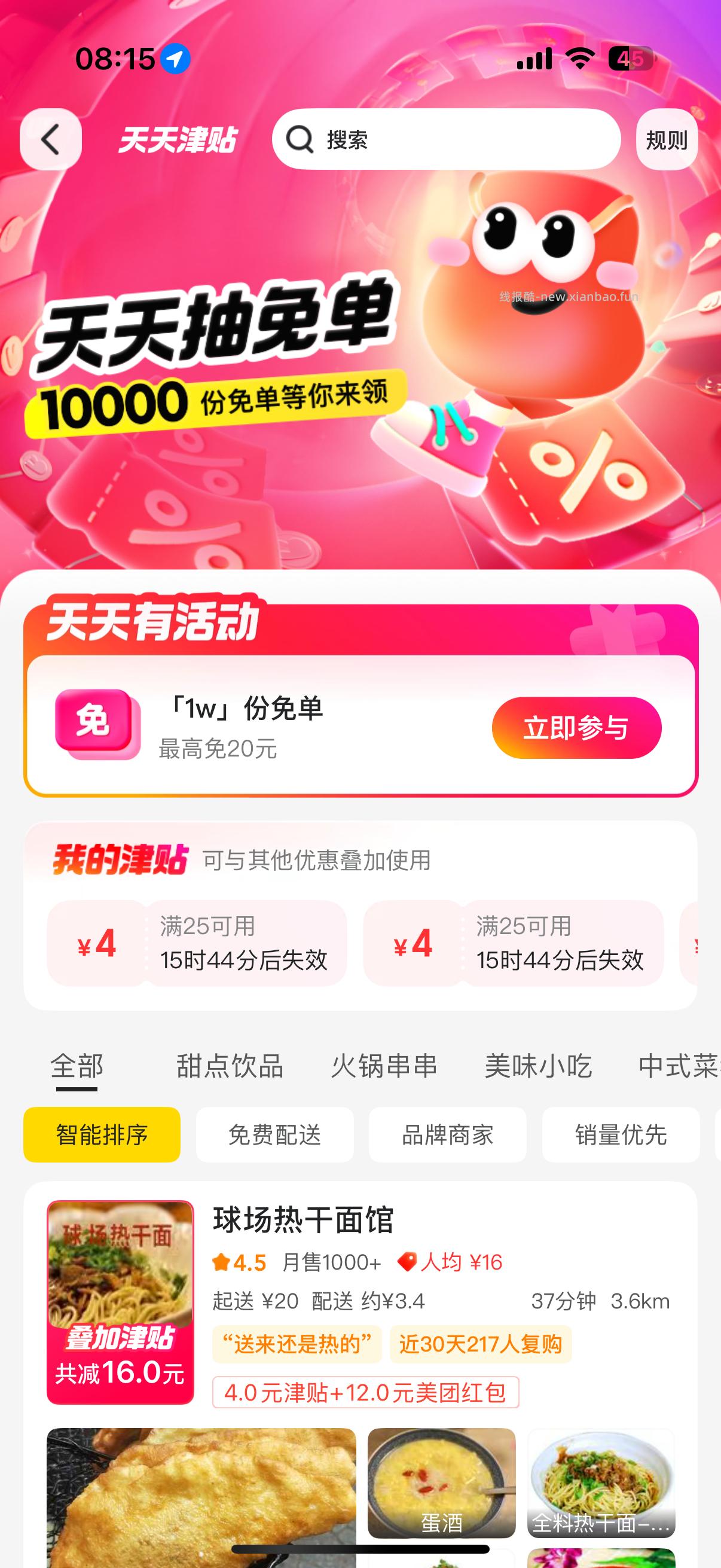Sort by 智能排序
721x1568 pixels.
102,1134
